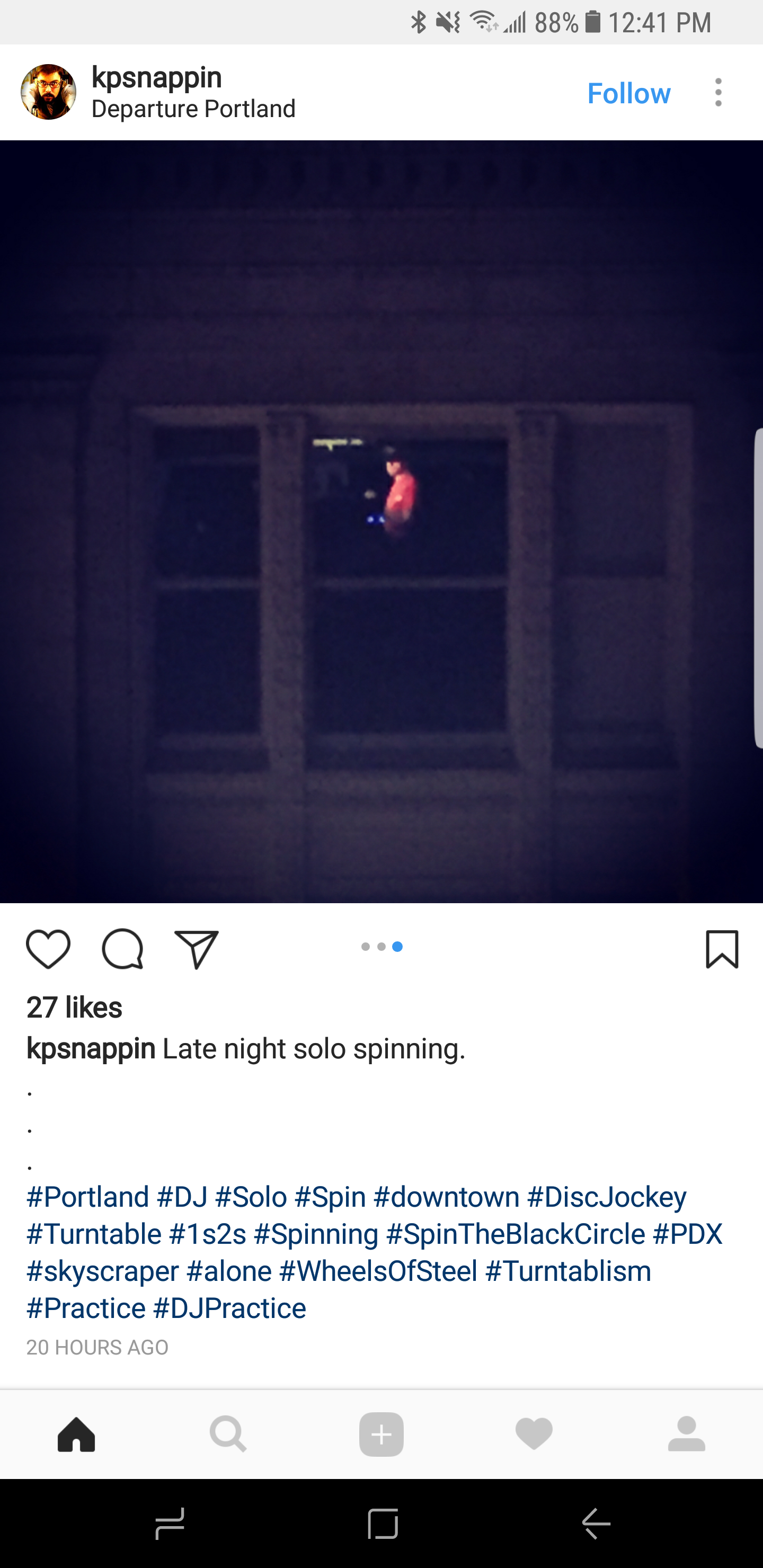
Task: Like this post with the heart
Action: (48, 948)
